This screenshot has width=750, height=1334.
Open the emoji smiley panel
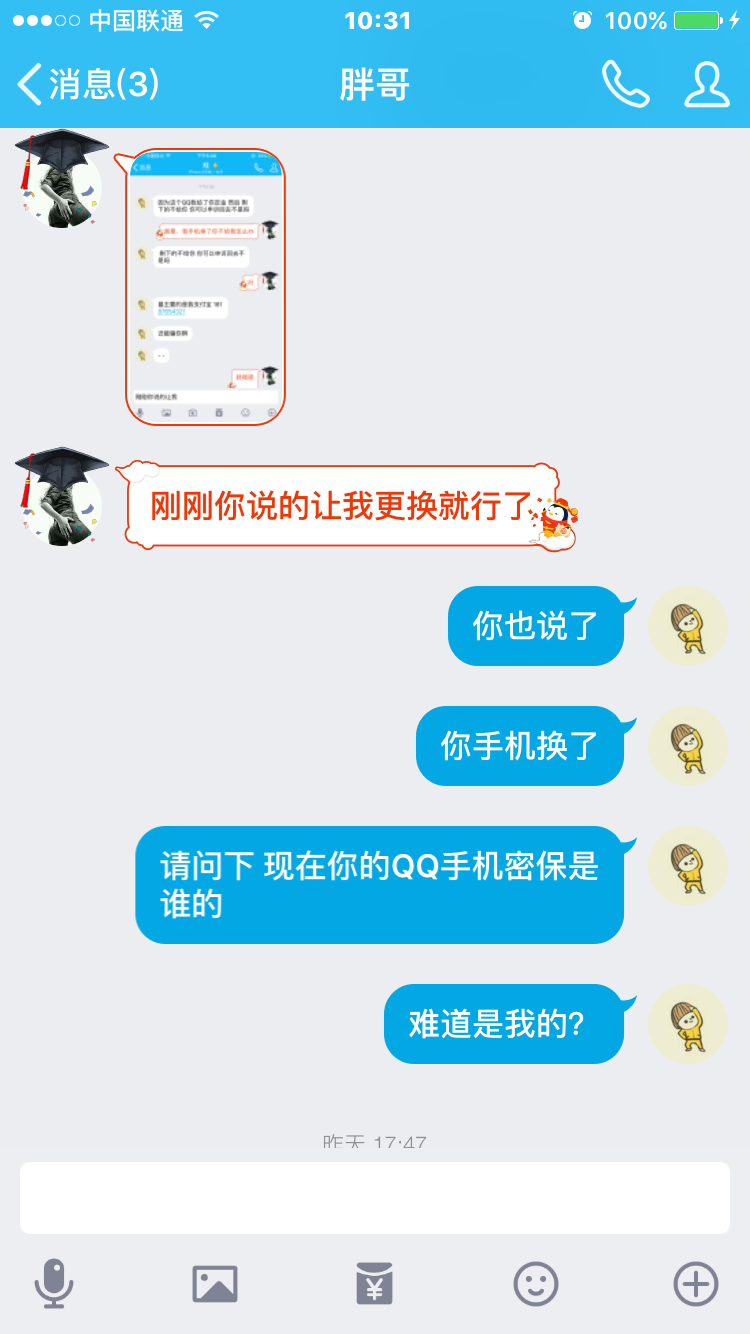pos(536,1283)
